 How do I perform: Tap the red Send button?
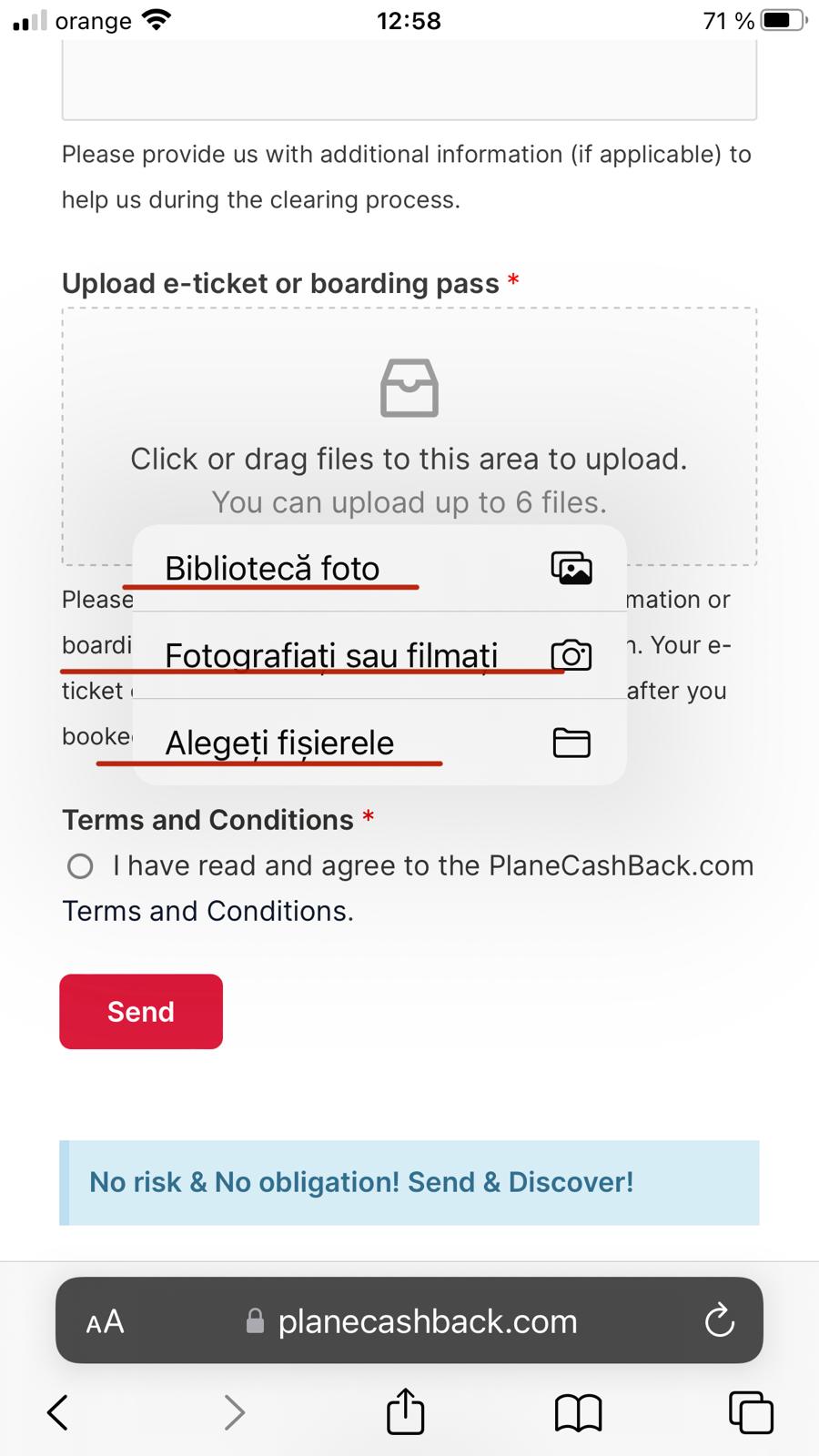tap(141, 1011)
